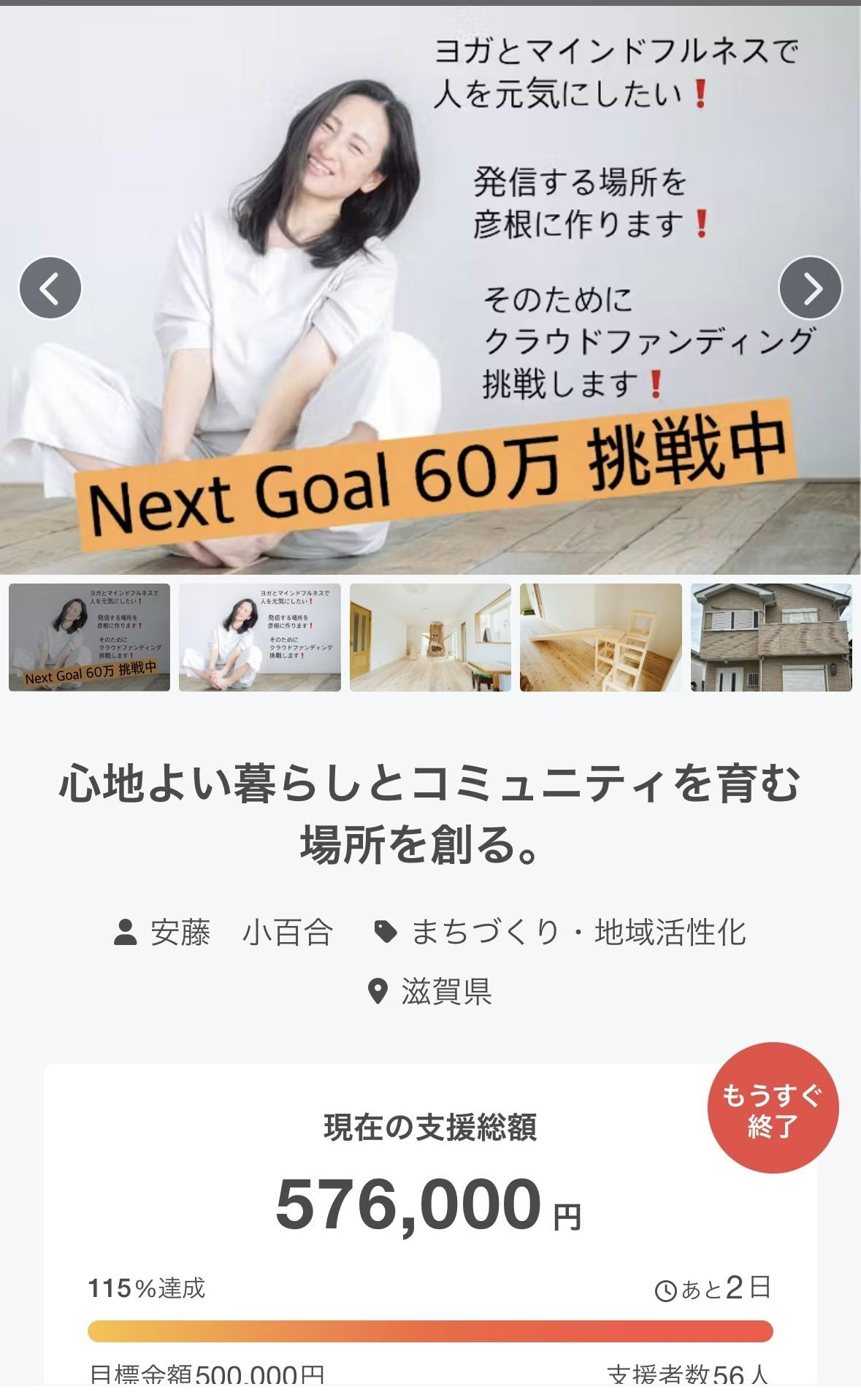Image resolution: width=861 pixels, height=1400 pixels.
Task: Open project owner 安藤 小百合
Action: pos(241,933)
